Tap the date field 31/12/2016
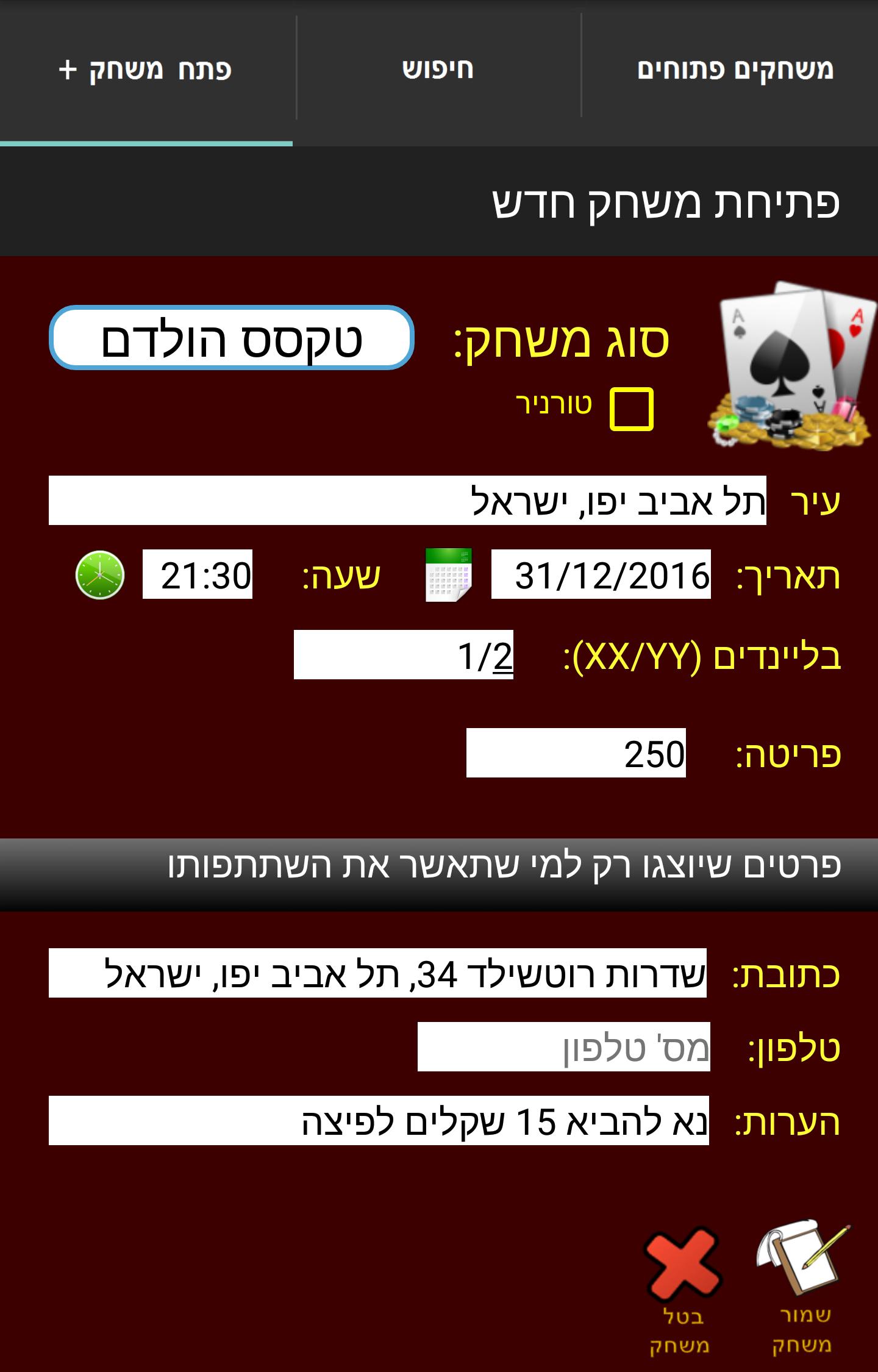The image size is (878, 1372). point(601,574)
